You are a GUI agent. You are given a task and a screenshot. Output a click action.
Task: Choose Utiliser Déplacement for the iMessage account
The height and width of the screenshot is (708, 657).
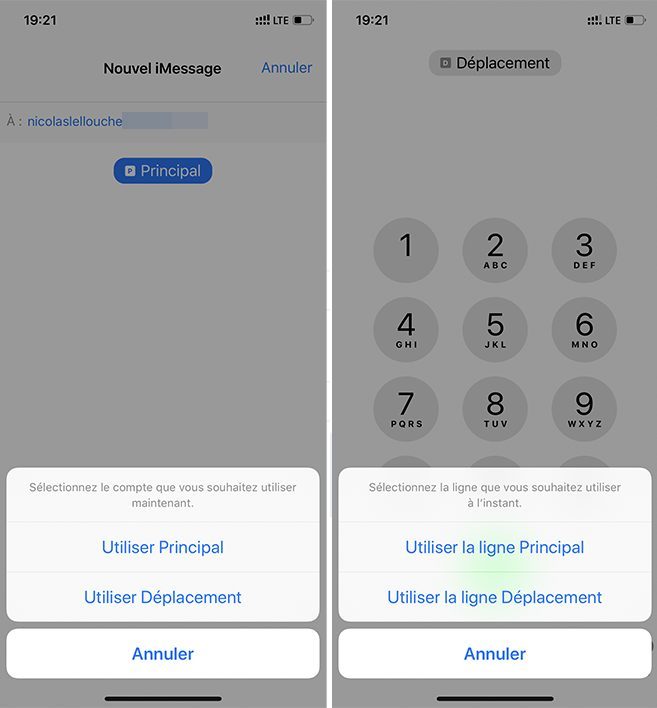163,597
